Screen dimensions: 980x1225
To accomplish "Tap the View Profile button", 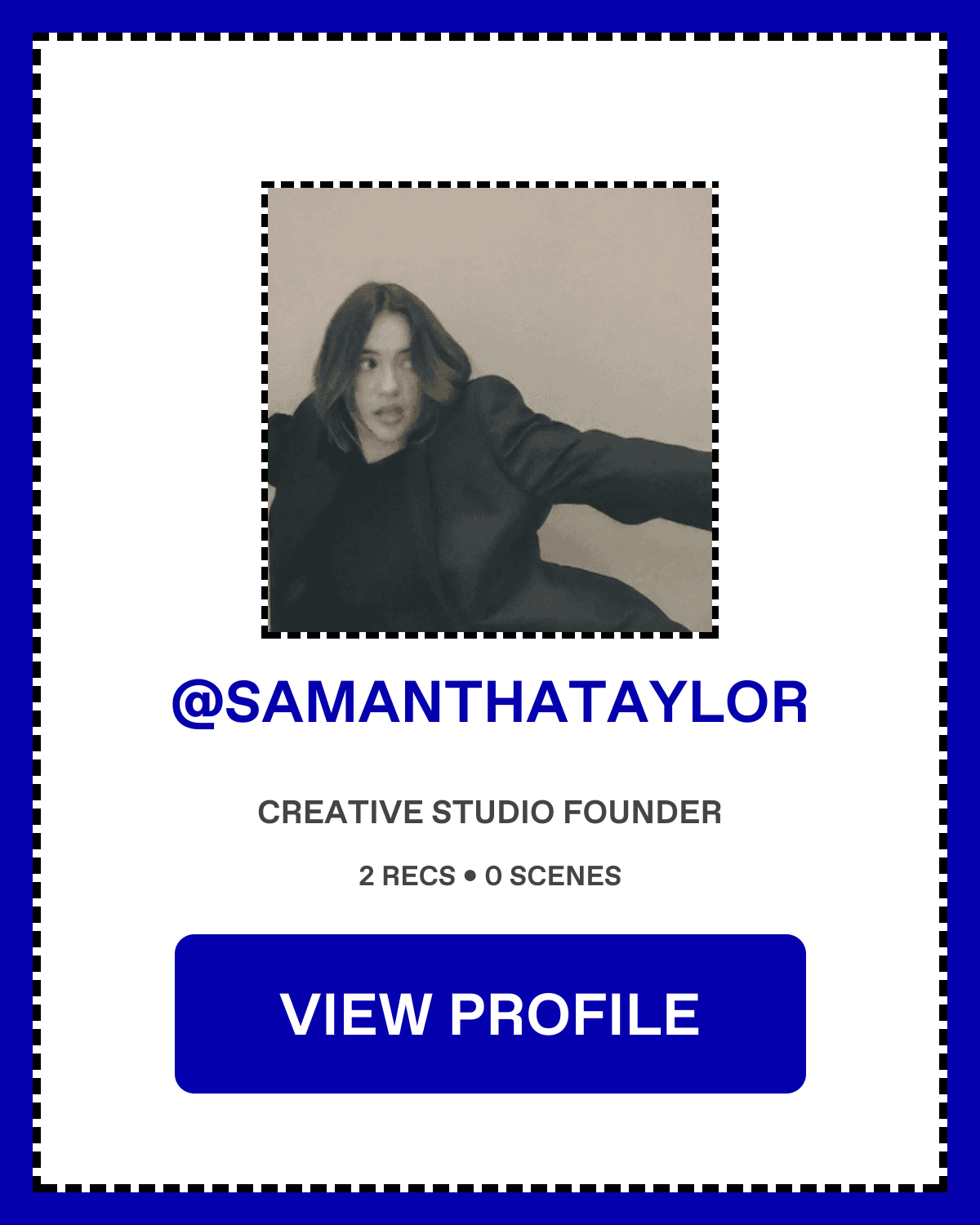I will pos(490,1013).
